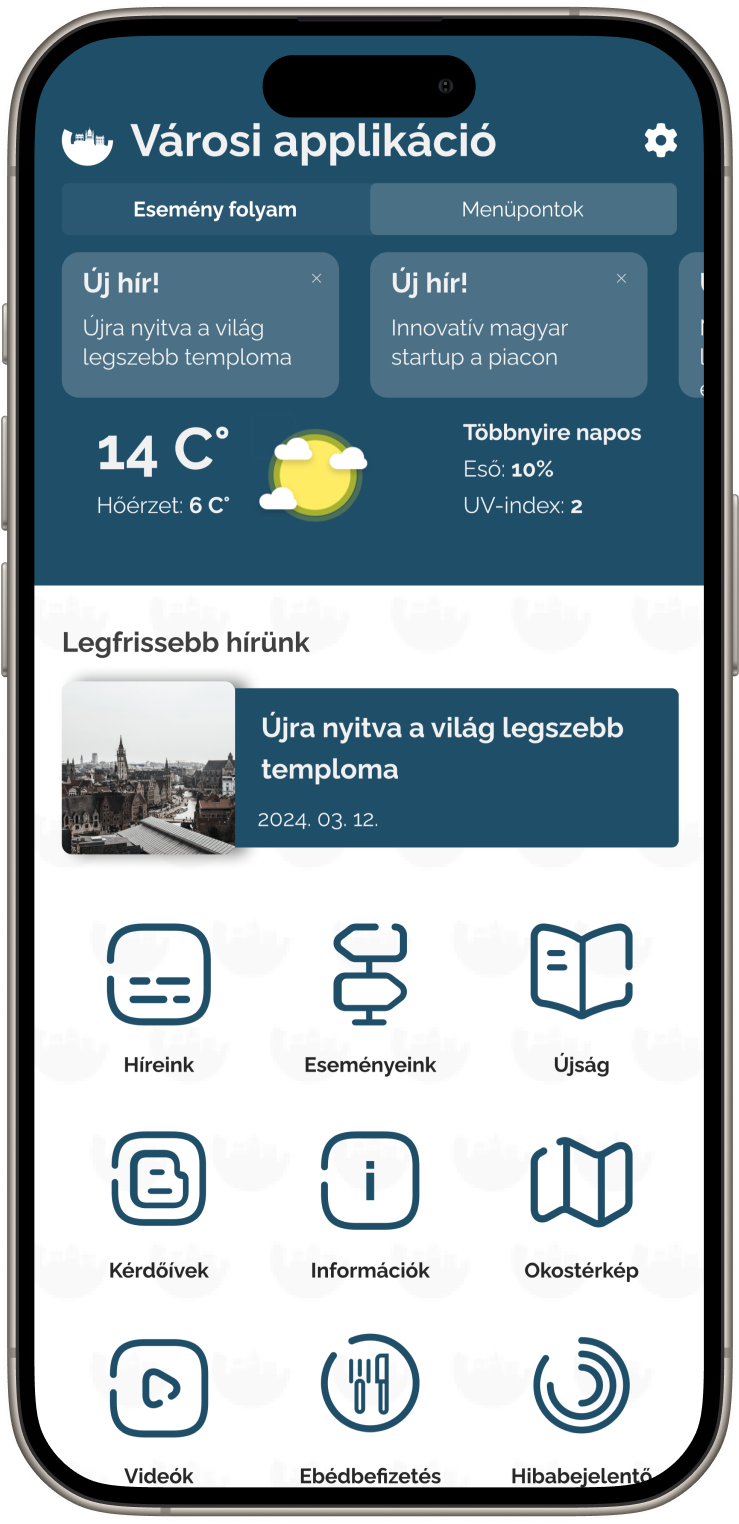Switch to the Esemény folyam tab
The width and height of the screenshot is (739, 1524).
[x=215, y=210]
